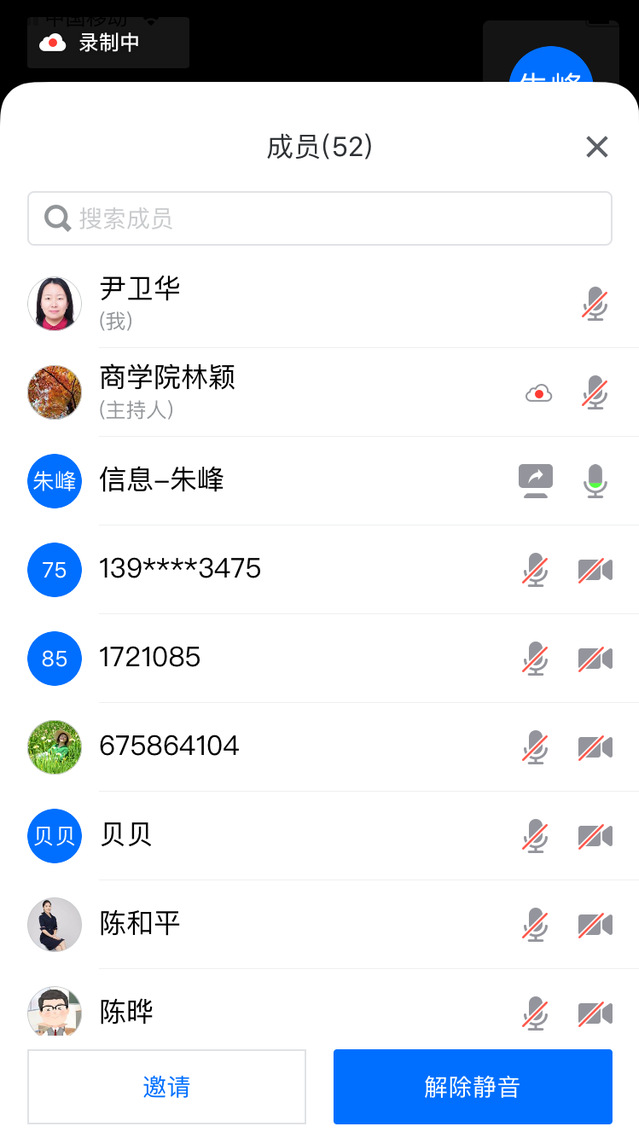639x1138 pixels.
Task: Tap the 邀请 invite button
Action: 166,1086
